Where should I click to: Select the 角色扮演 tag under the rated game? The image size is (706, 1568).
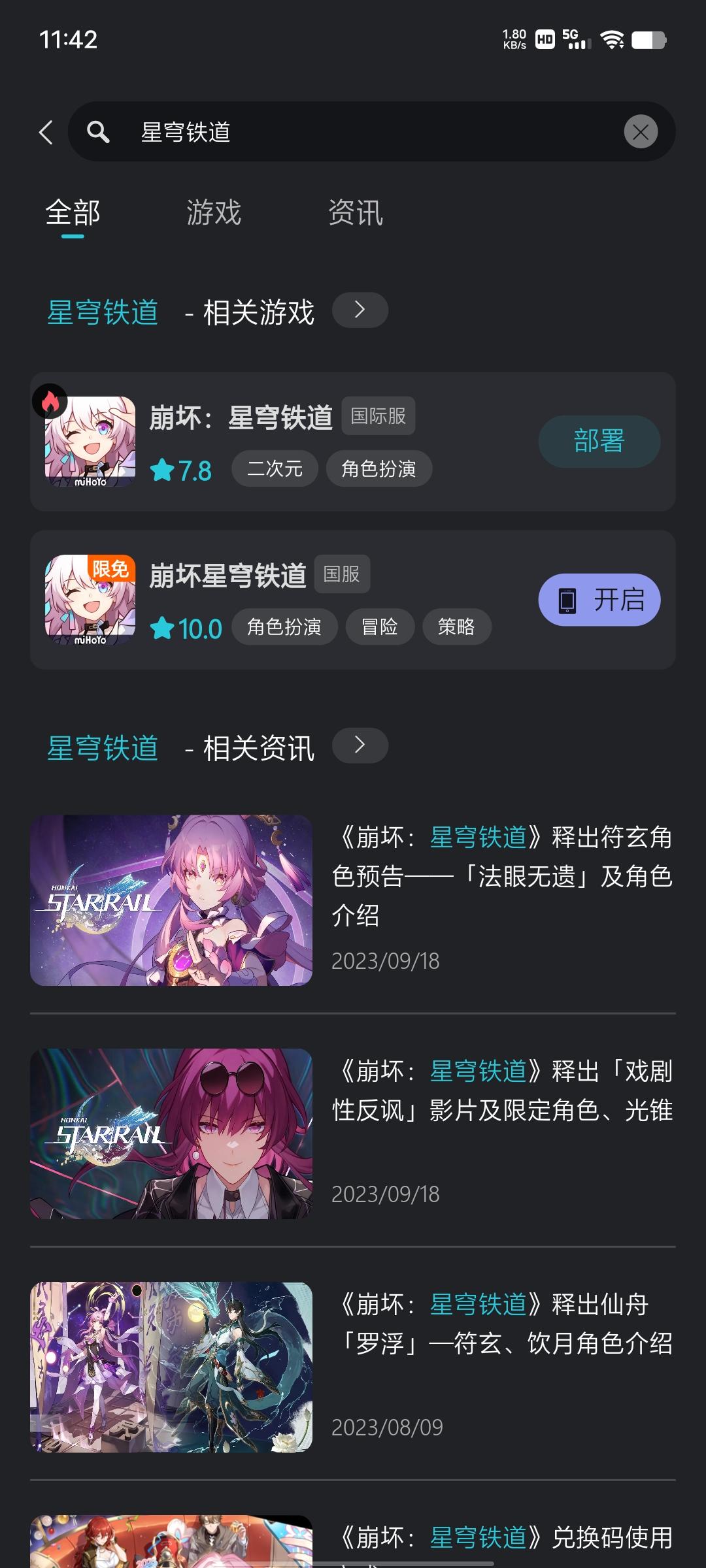coord(286,627)
